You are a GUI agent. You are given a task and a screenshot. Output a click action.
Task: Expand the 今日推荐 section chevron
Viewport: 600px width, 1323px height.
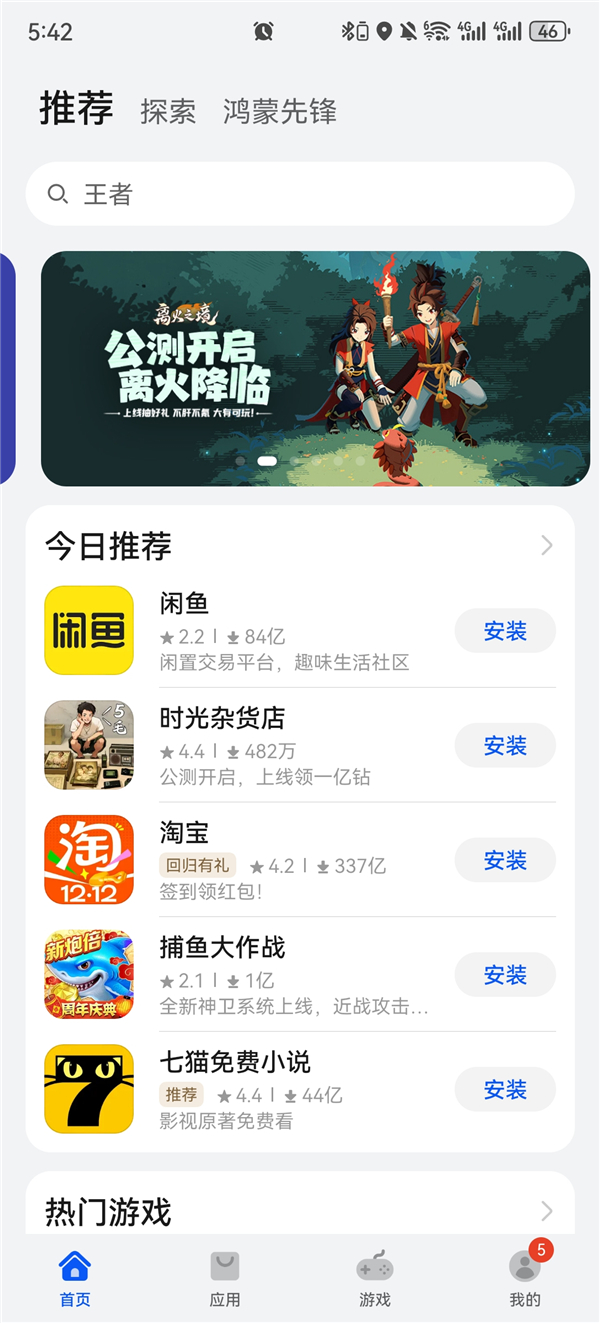pyautogui.click(x=546, y=545)
